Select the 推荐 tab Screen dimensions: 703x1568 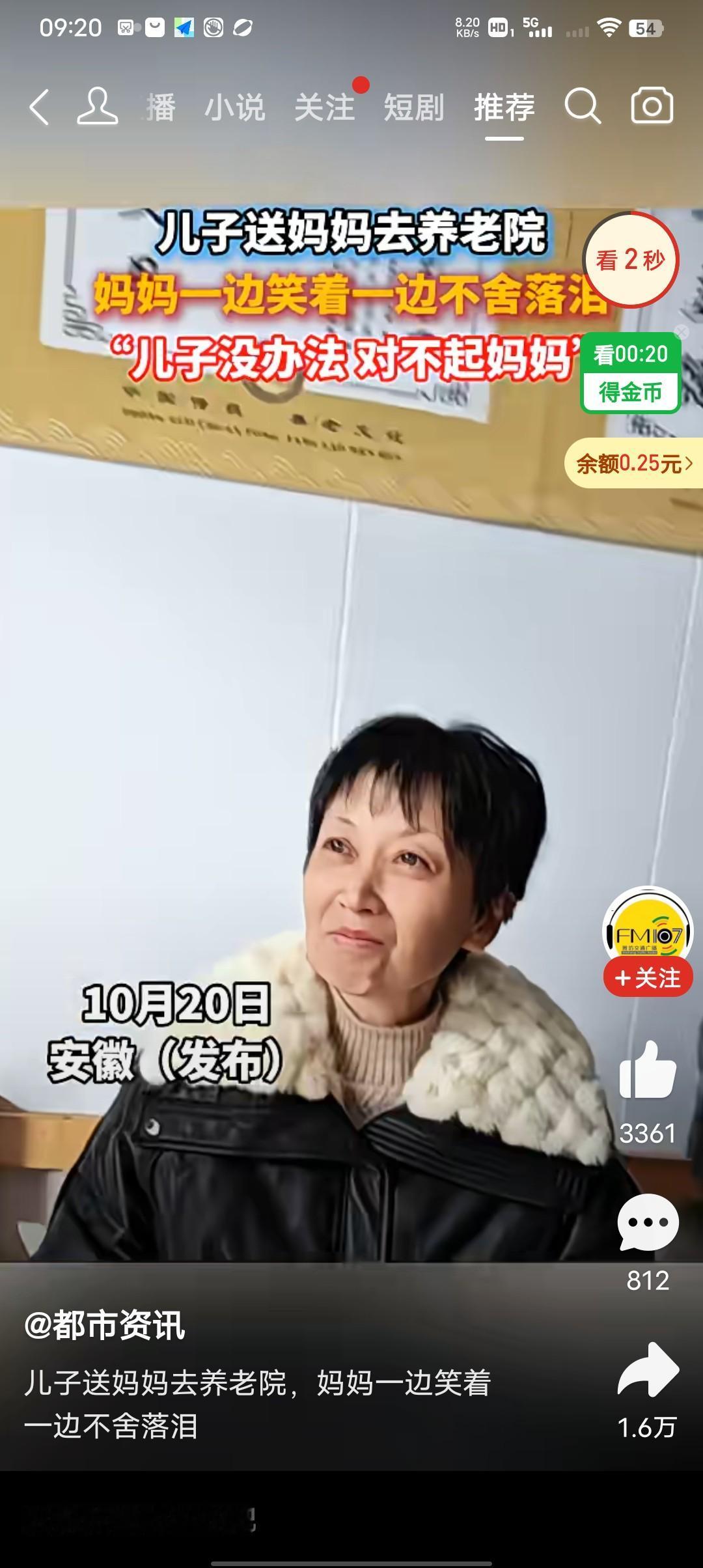pos(504,107)
